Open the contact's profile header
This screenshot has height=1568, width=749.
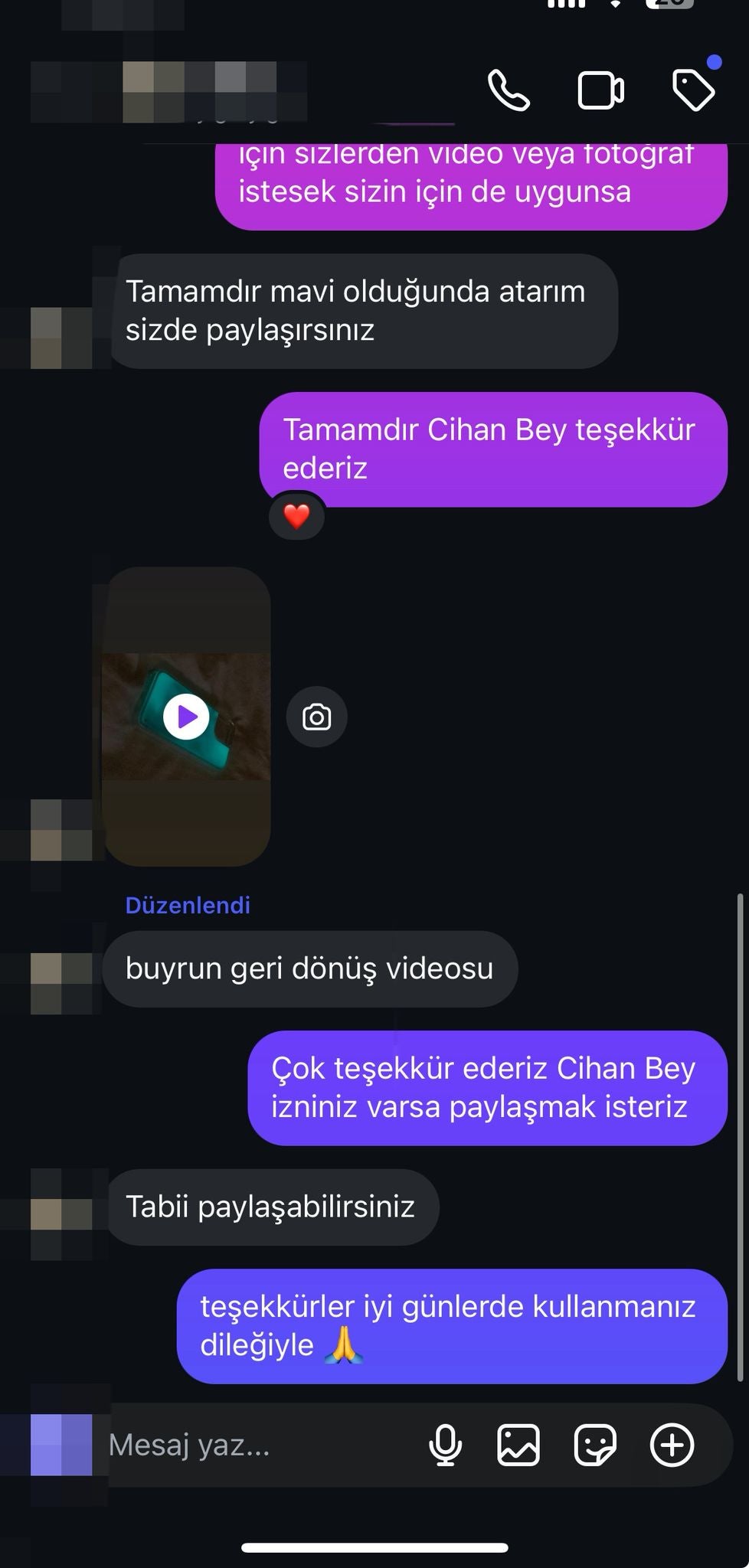pyautogui.click(x=168, y=92)
